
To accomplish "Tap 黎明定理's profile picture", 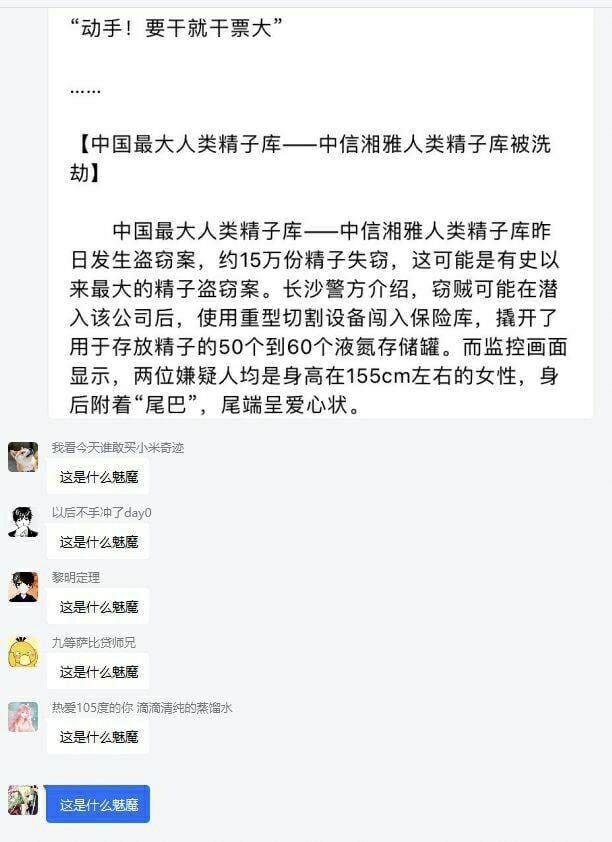I will pyautogui.click(x=23, y=587).
